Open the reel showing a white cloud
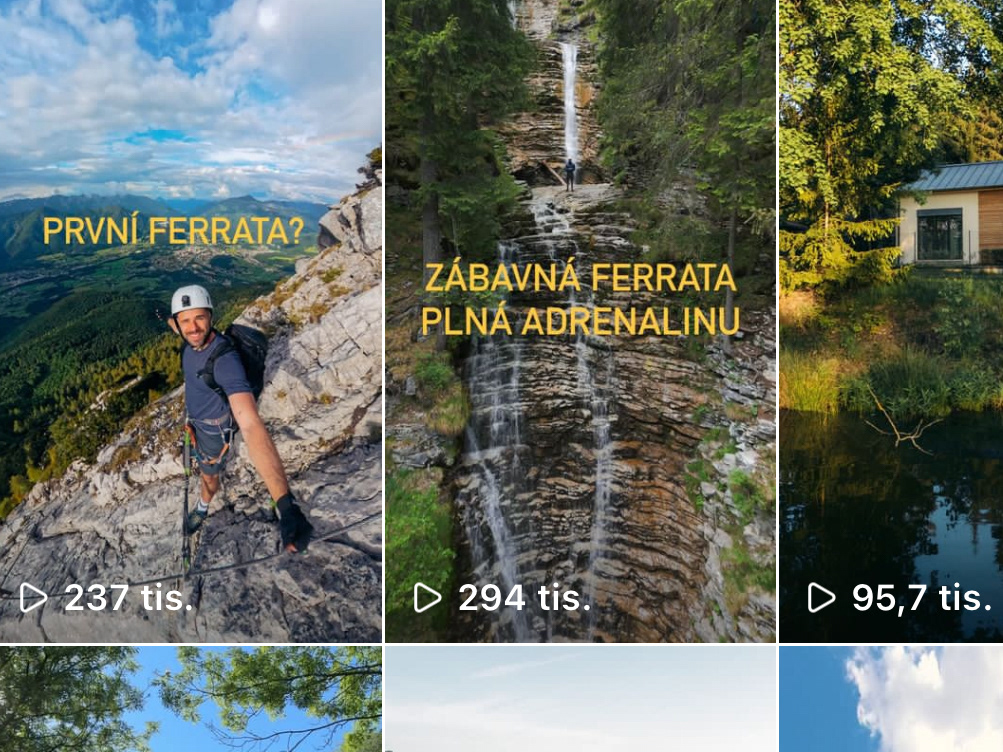 [890, 700]
